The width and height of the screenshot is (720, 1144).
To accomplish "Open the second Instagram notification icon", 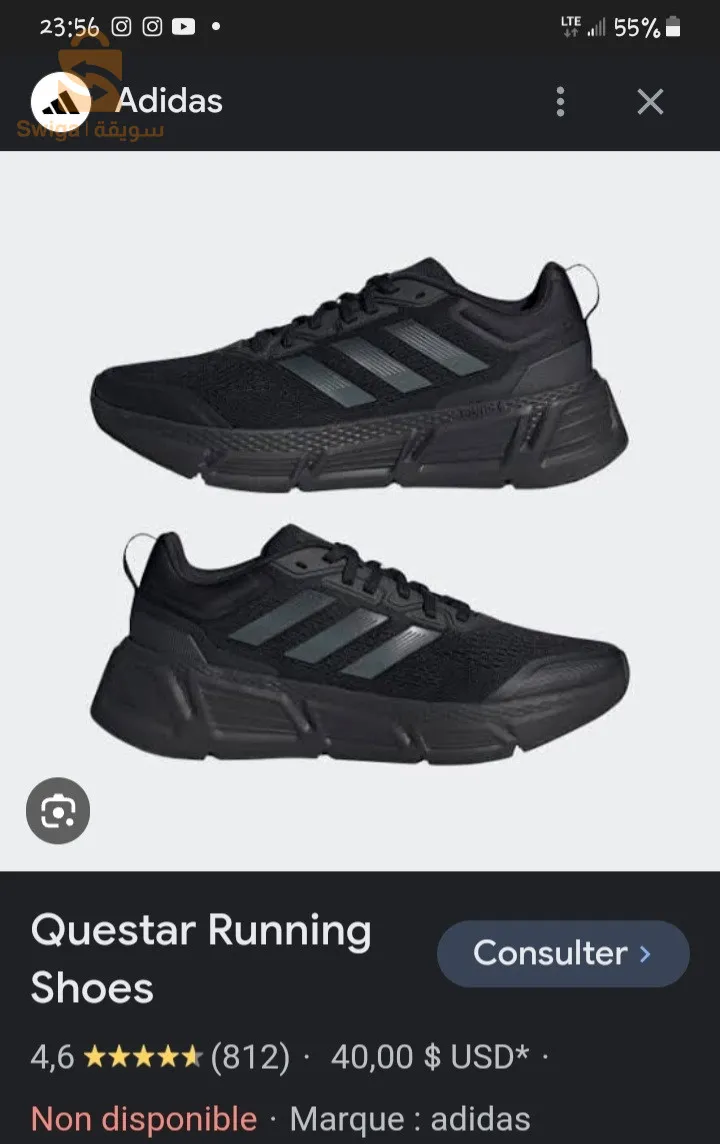I will (153, 27).
